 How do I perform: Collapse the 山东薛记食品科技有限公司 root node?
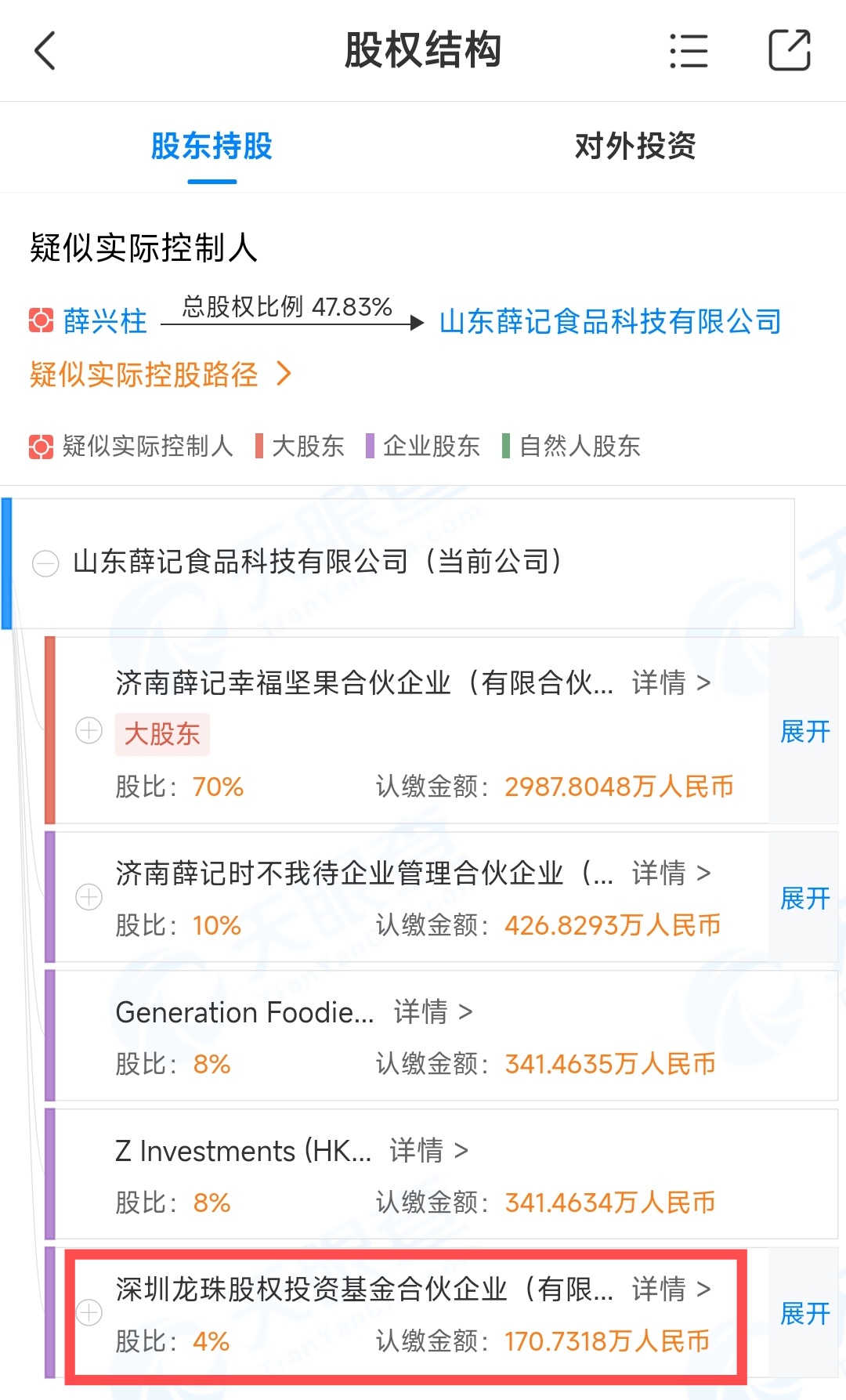(45, 563)
